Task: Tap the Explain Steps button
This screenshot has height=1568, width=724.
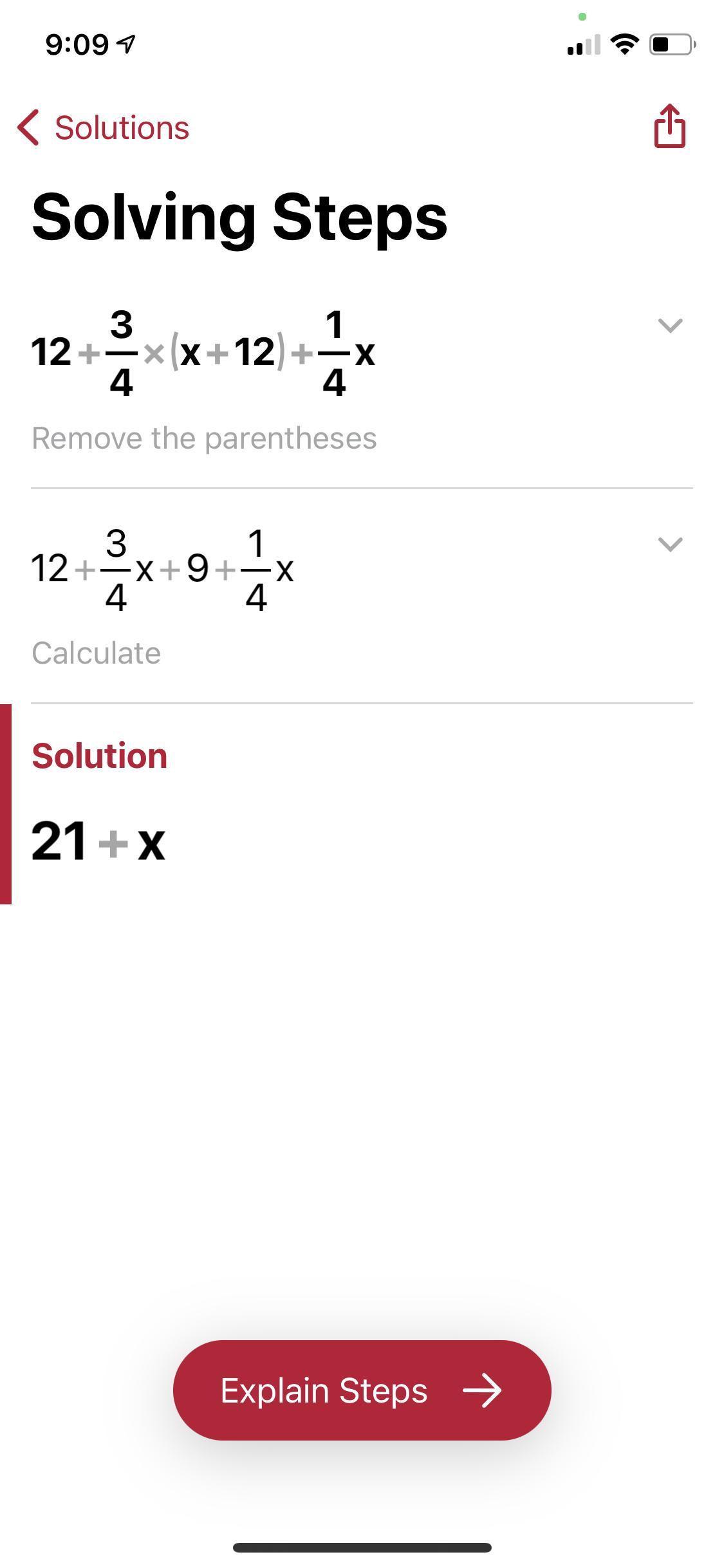Action: pyautogui.click(x=362, y=1390)
